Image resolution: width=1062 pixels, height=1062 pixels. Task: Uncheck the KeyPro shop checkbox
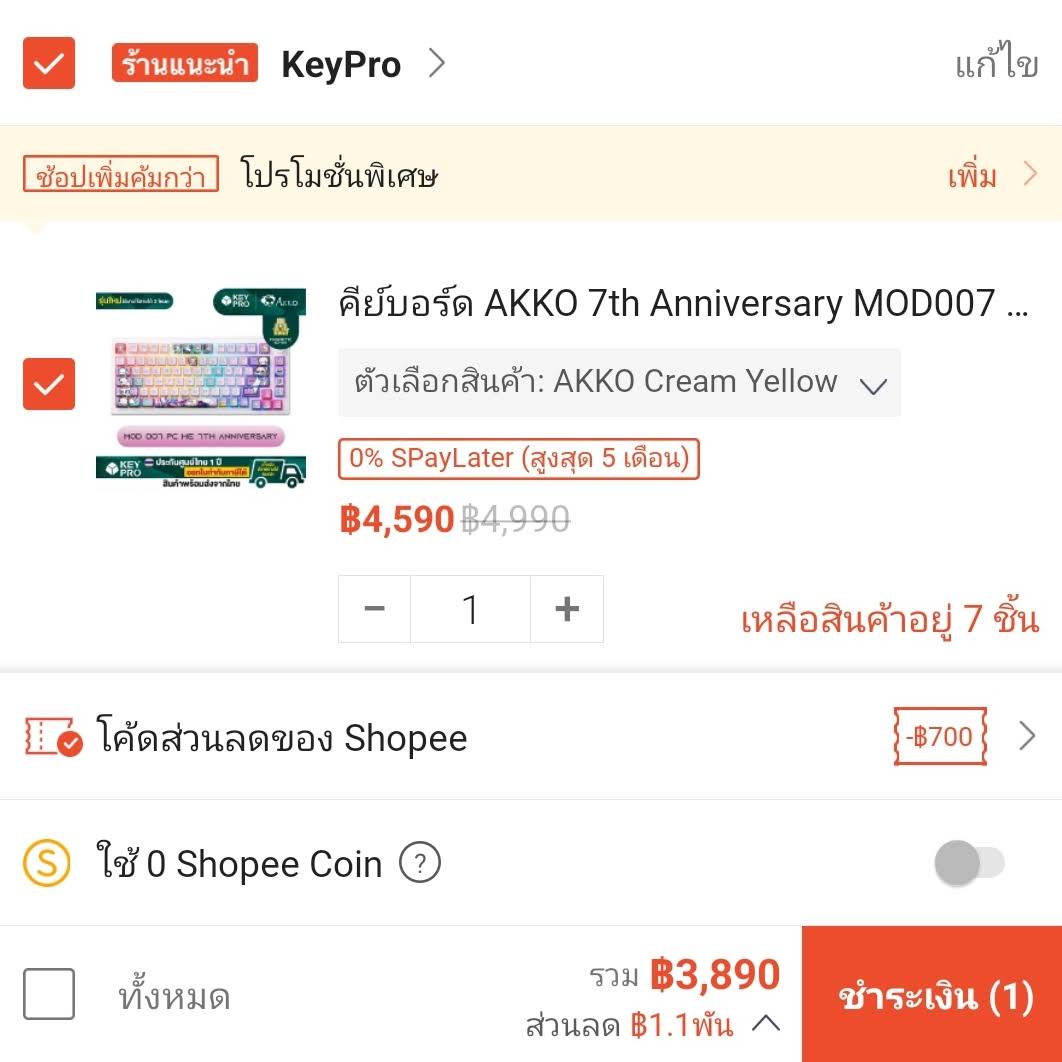point(48,64)
